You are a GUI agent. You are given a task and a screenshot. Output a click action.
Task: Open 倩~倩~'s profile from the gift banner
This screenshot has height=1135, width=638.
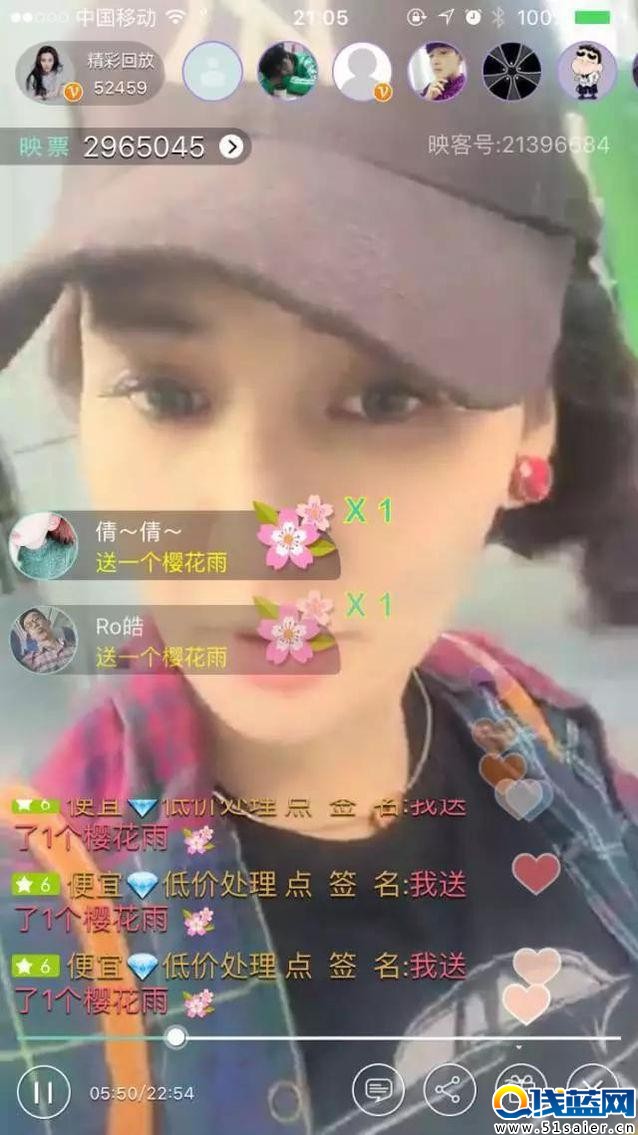[43, 547]
